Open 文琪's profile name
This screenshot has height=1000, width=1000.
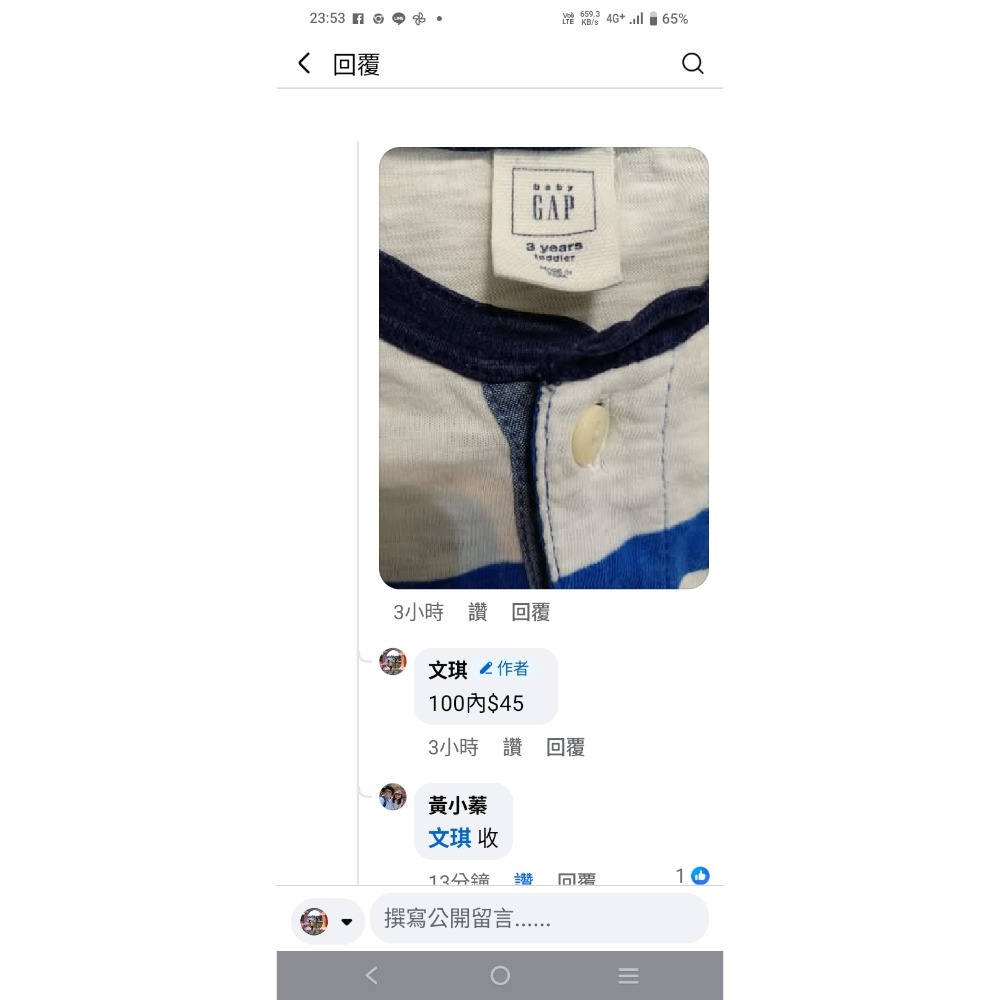[x=448, y=670]
